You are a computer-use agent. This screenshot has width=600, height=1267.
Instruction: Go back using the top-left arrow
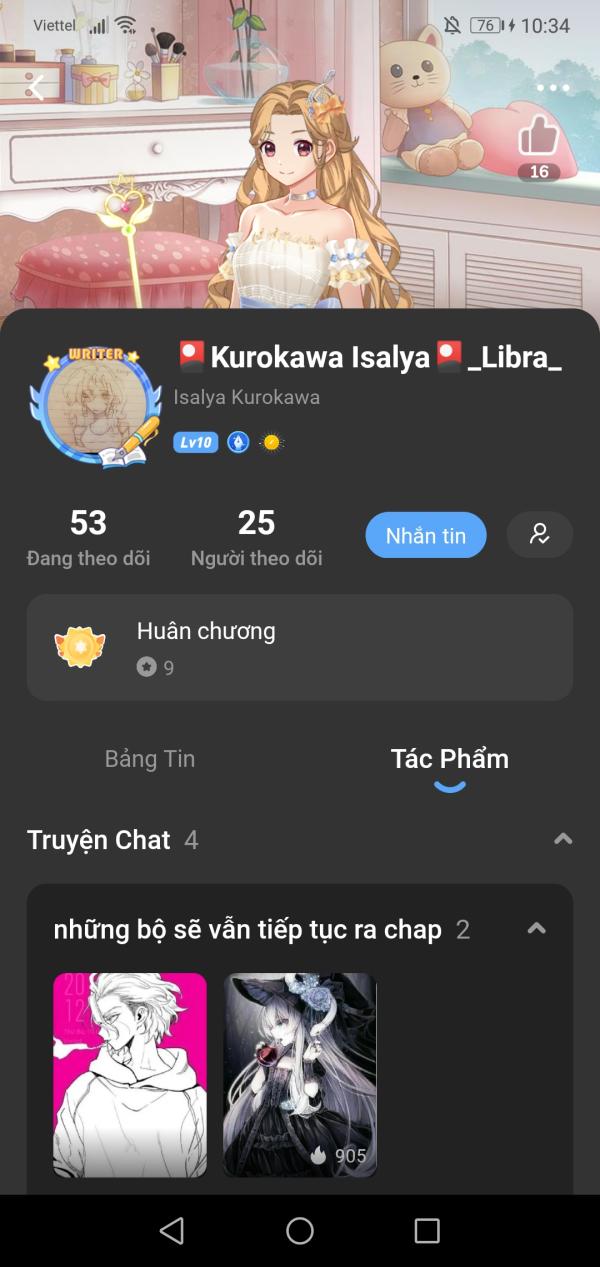coord(36,88)
